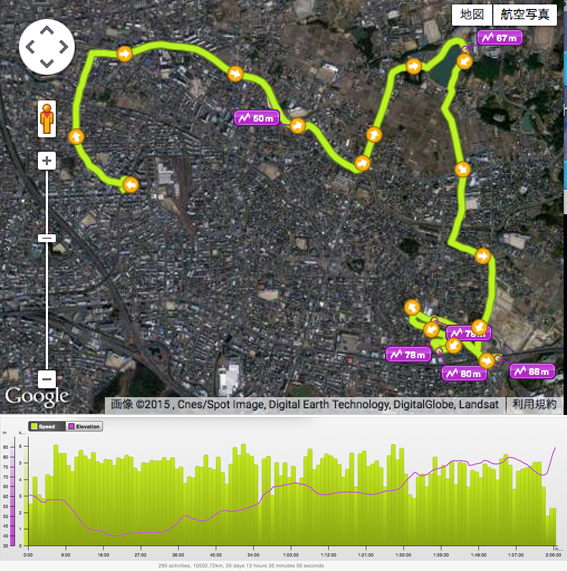The image size is (567, 571).
Task: Zoom in with the plus button
Action: [47, 161]
